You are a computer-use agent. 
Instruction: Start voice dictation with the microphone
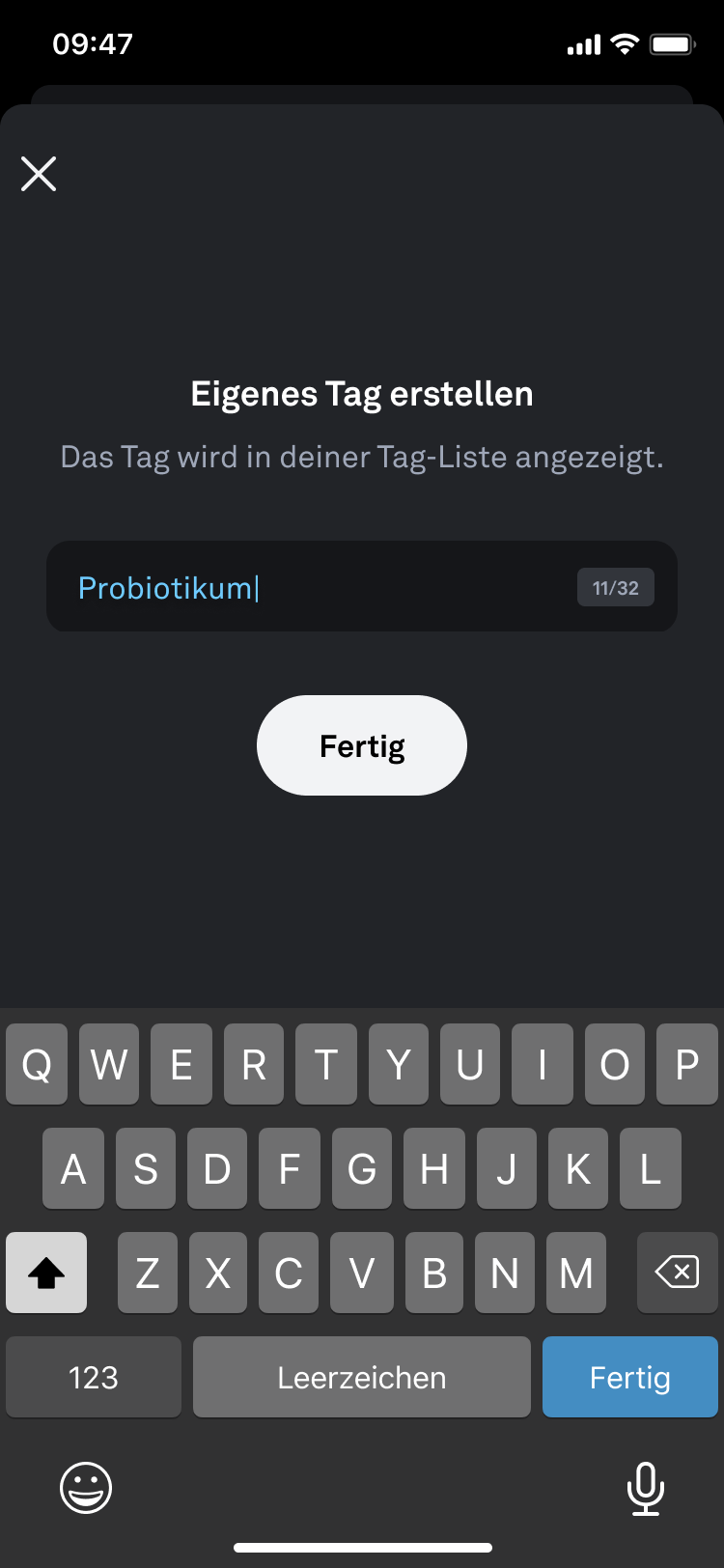pyautogui.click(x=645, y=1487)
